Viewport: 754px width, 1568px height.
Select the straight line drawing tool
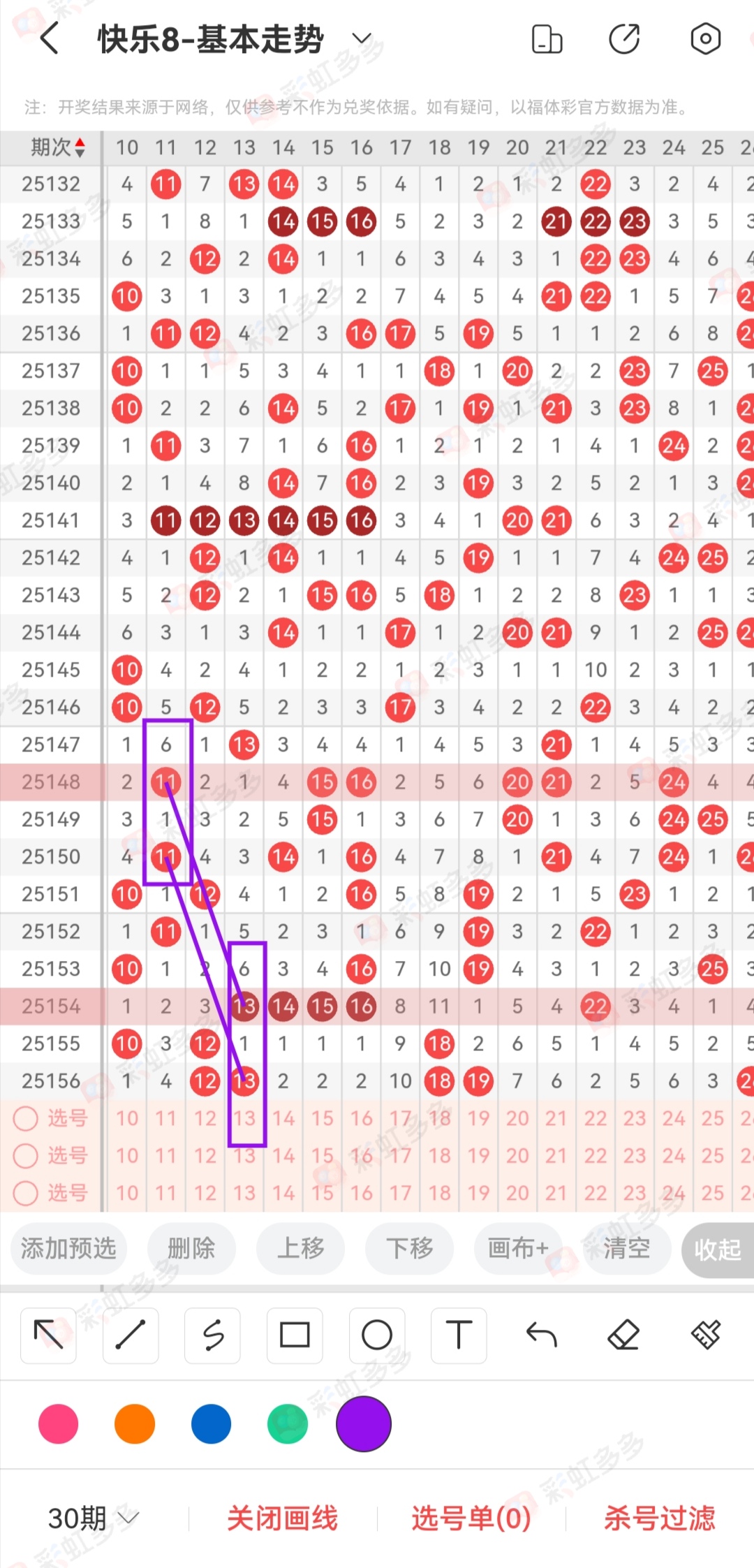[x=131, y=1335]
